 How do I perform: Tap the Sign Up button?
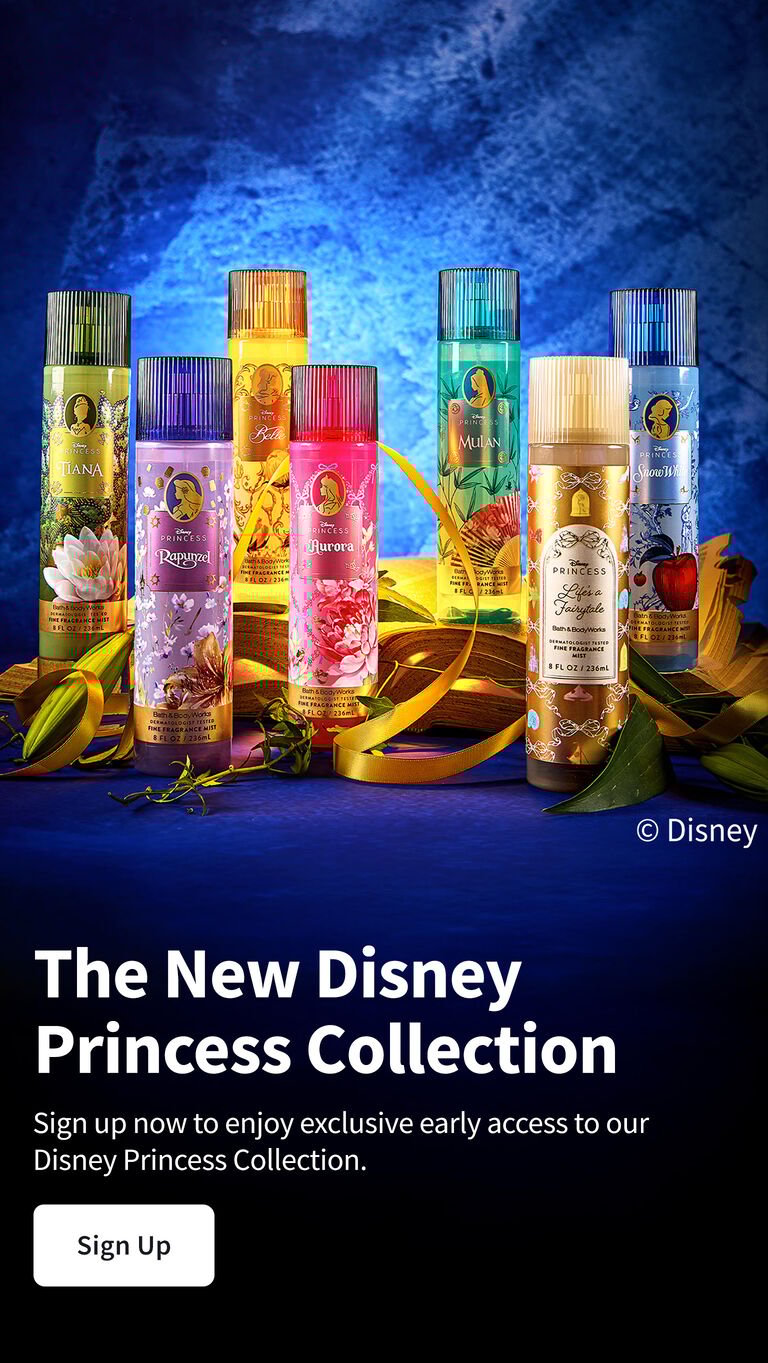tap(124, 1245)
